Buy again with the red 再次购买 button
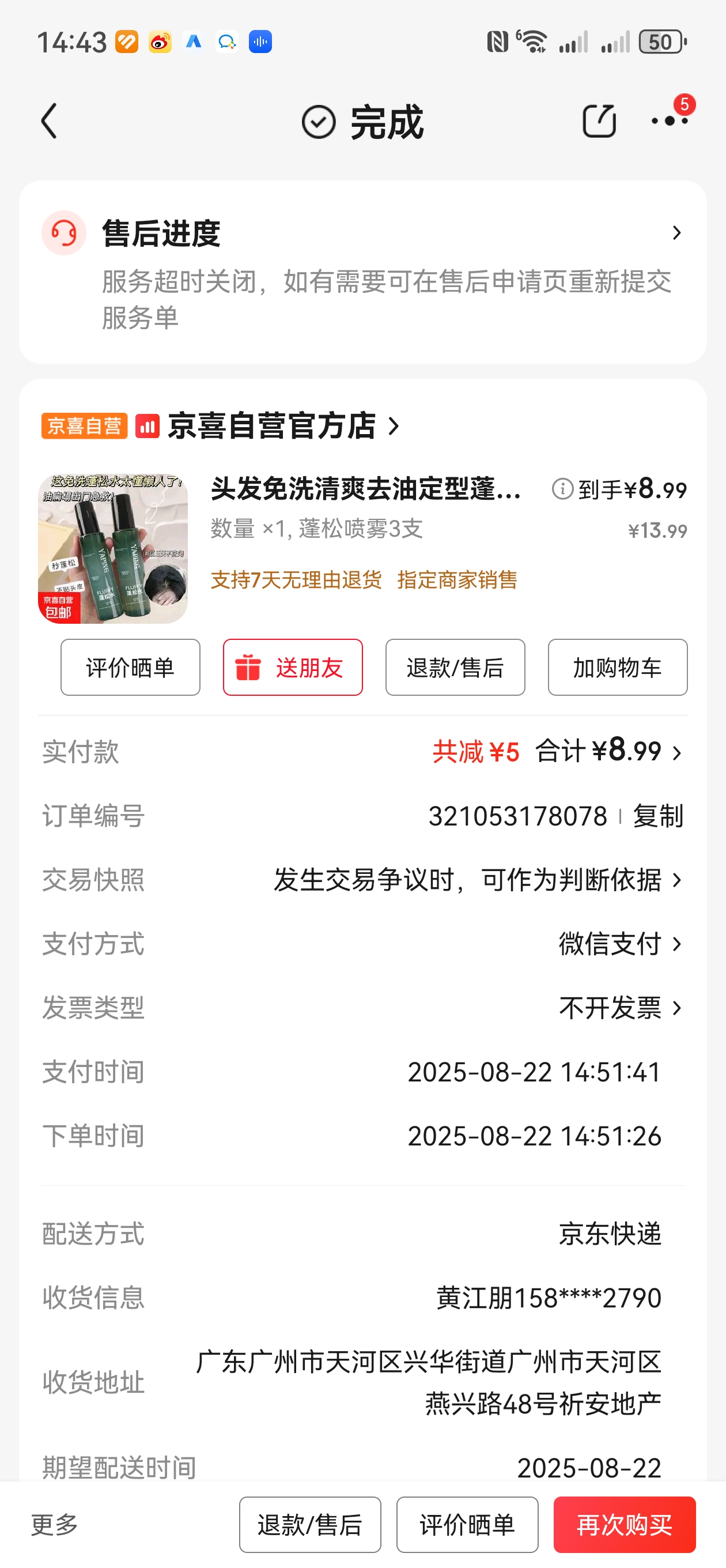This screenshot has width=726, height=1568. (624, 1525)
